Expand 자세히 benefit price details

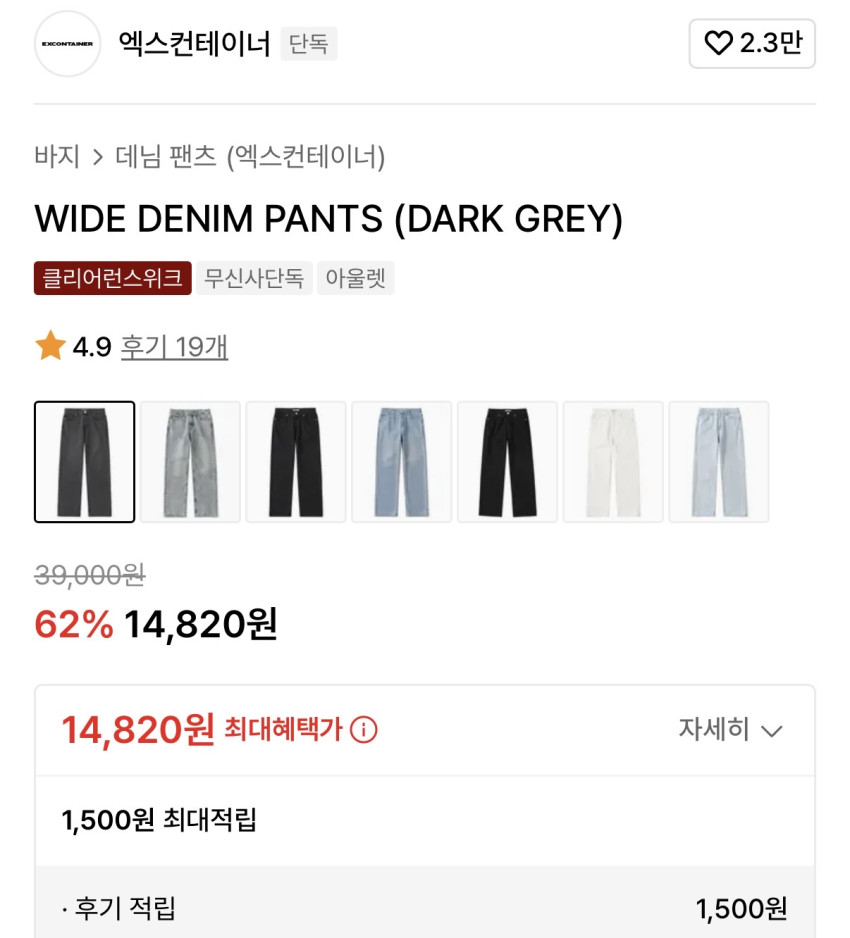(x=730, y=730)
